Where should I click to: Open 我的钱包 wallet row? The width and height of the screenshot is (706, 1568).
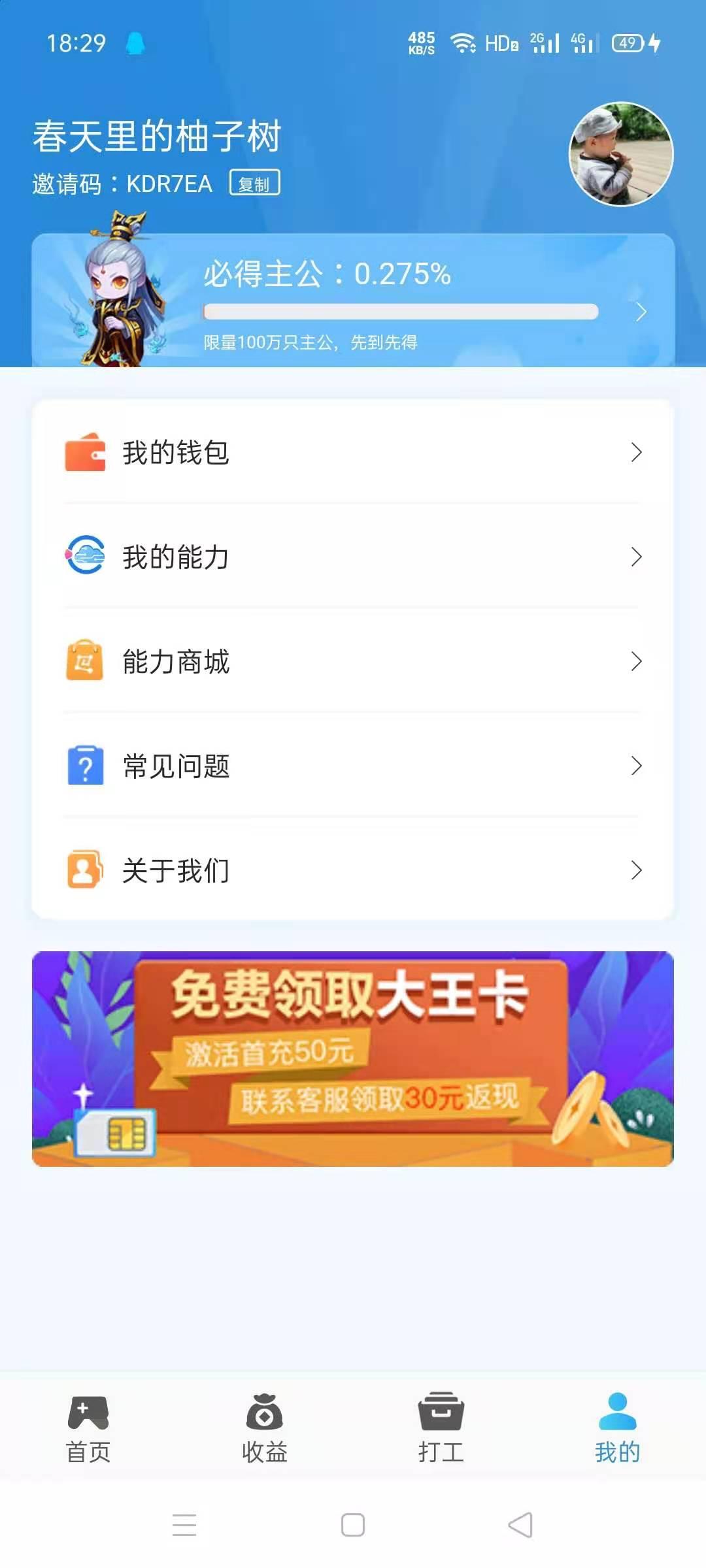coord(353,452)
